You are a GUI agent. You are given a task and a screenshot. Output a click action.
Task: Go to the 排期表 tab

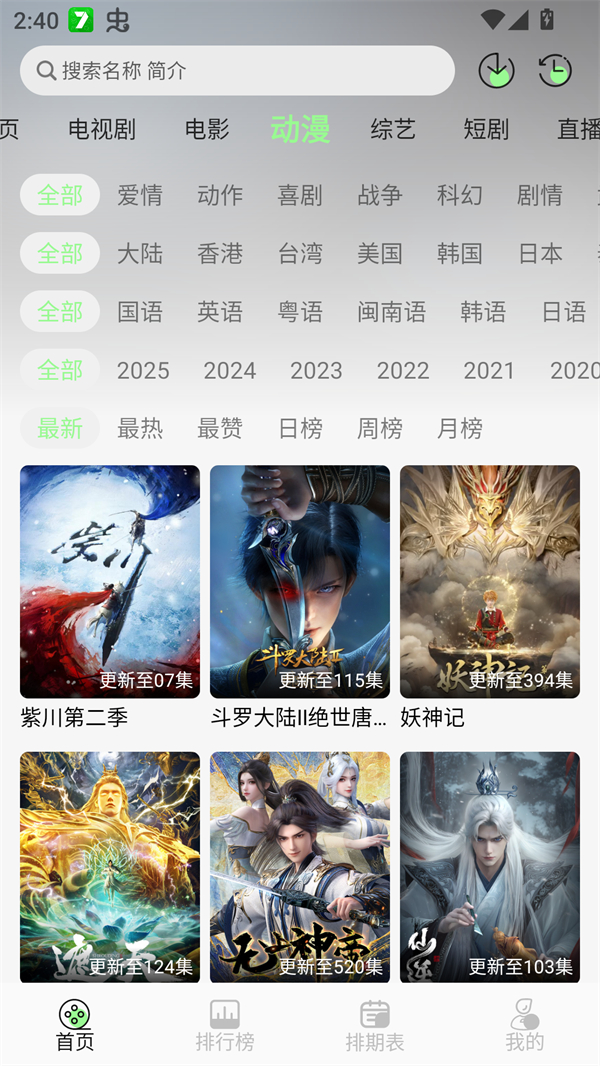(x=375, y=1026)
